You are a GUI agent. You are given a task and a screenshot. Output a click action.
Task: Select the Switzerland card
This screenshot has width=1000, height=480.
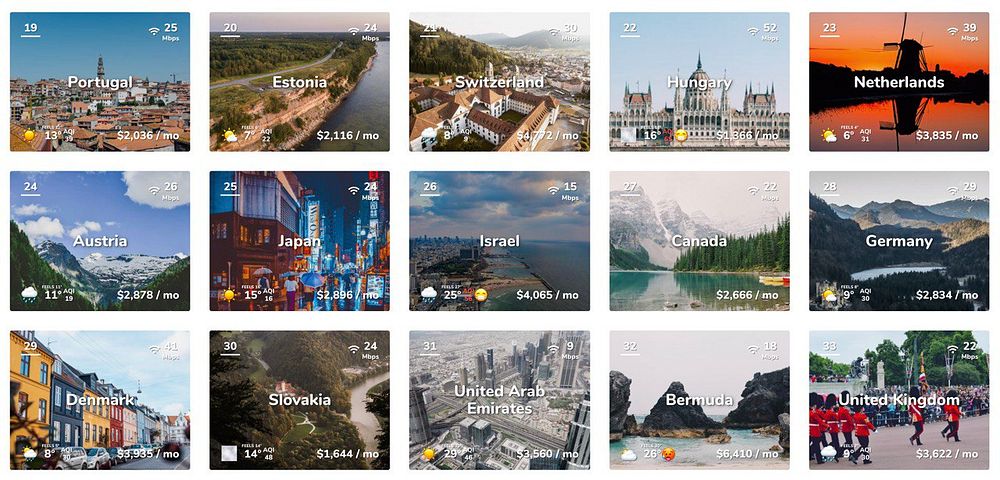499,82
